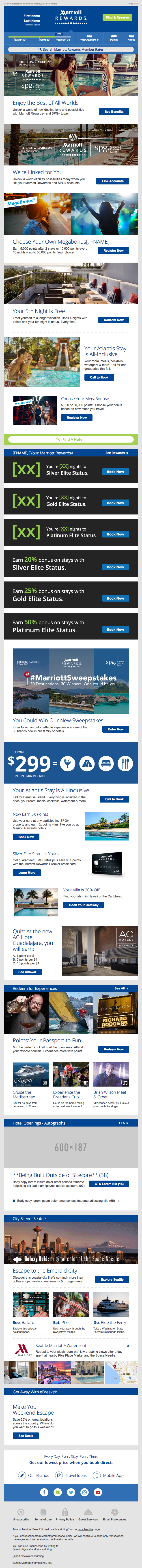Select the Link Accounts button
The image size is (142, 1568).
tap(112, 181)
